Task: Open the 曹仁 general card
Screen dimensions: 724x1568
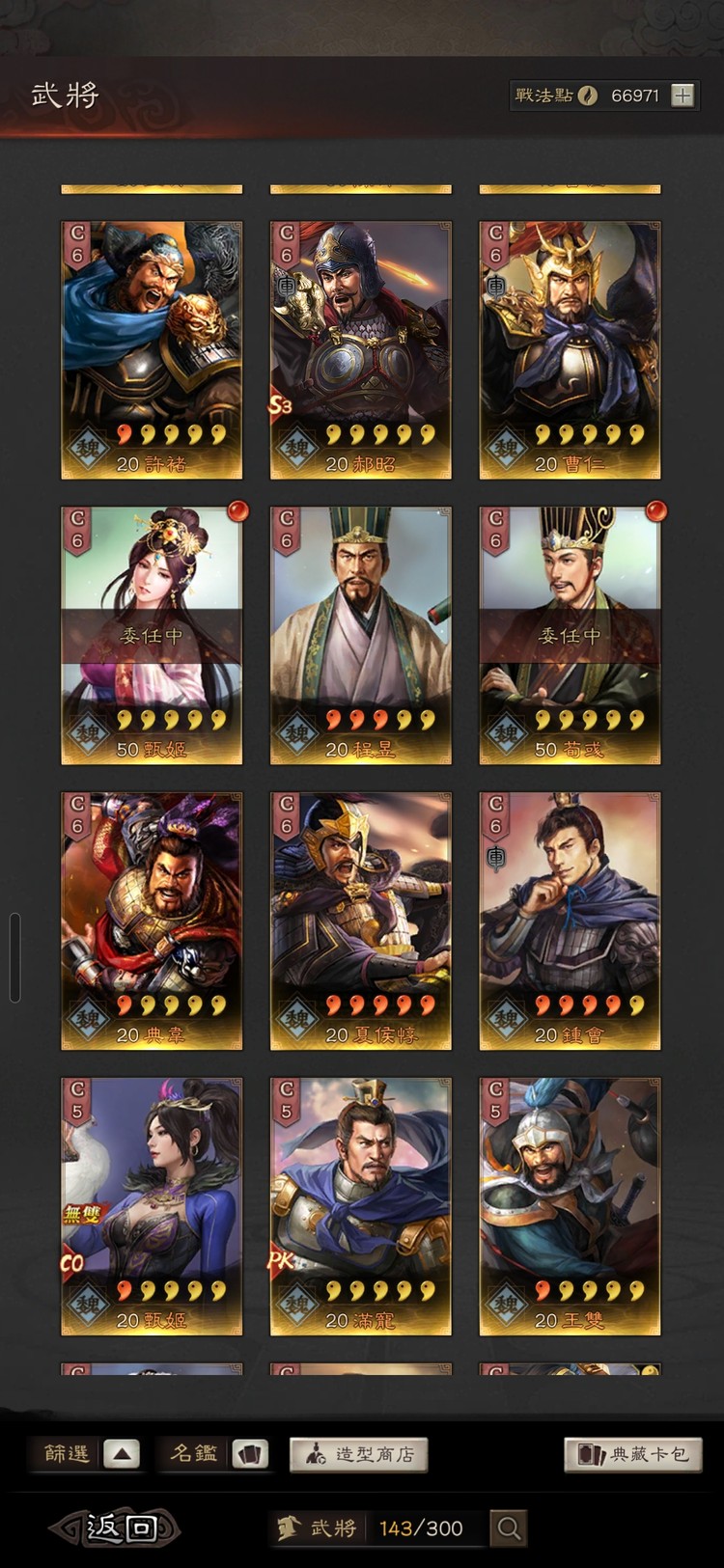Action: 570,349
